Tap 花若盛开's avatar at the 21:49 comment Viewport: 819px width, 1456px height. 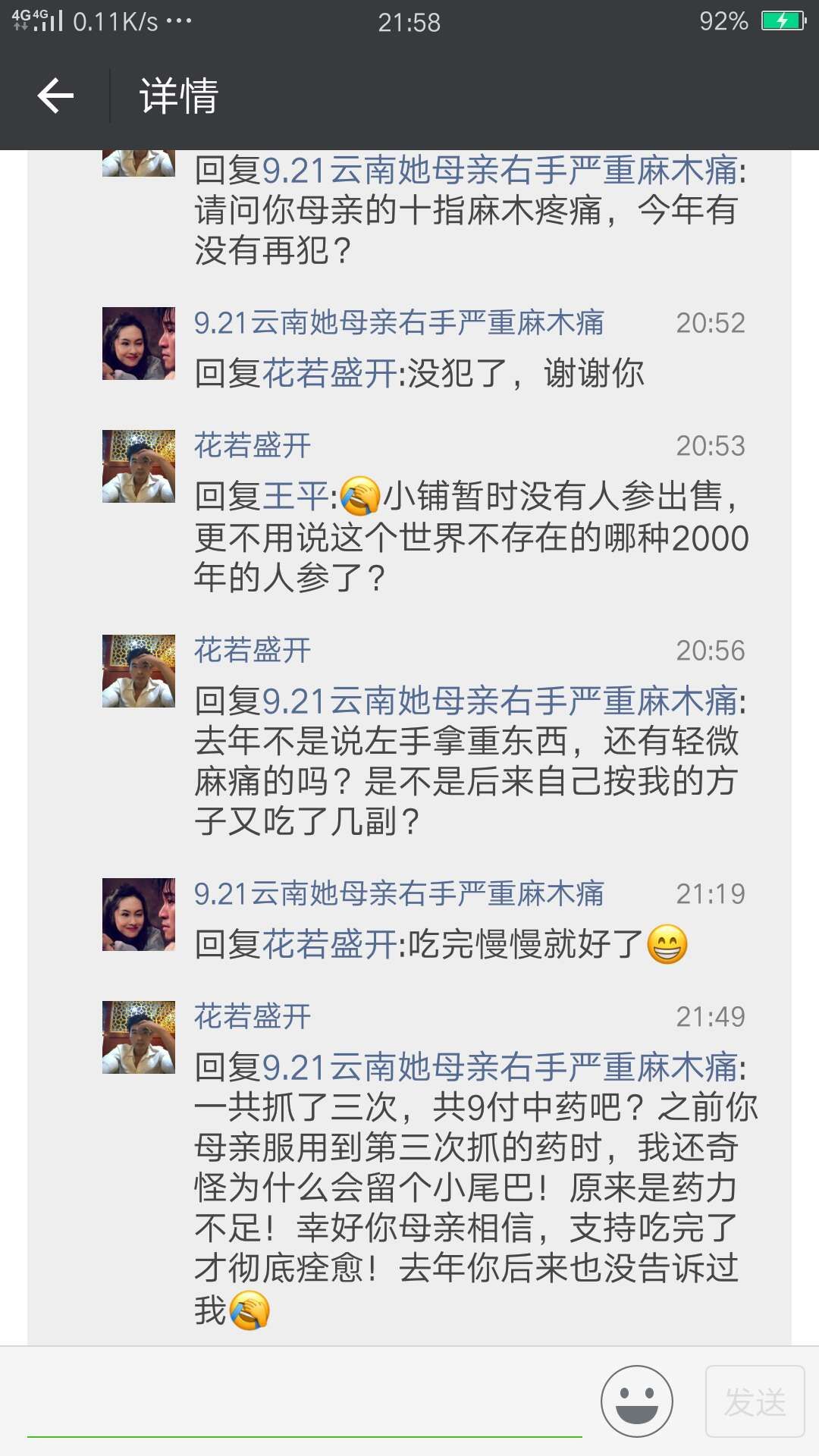(139, 1037)
